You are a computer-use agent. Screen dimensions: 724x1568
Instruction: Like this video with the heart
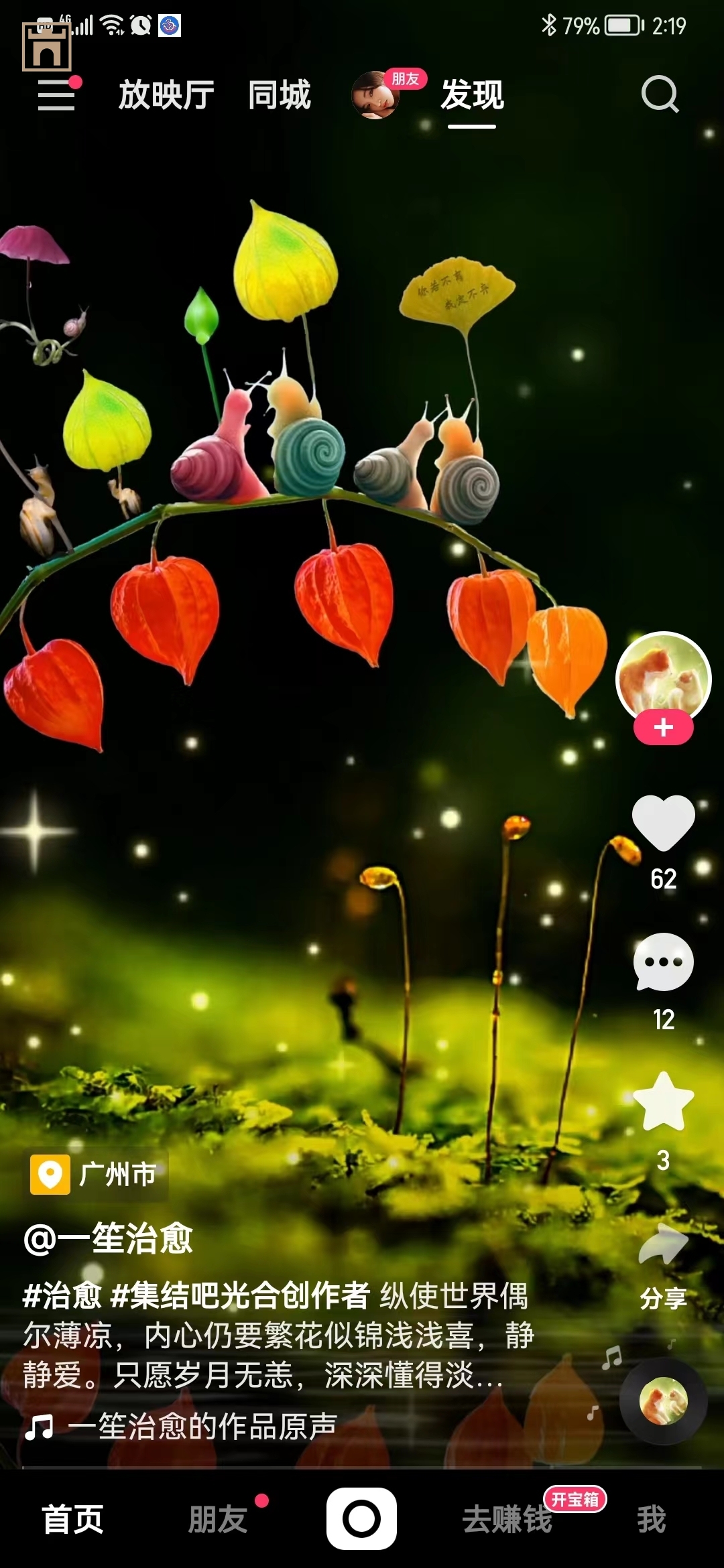(x=663, y=823)
